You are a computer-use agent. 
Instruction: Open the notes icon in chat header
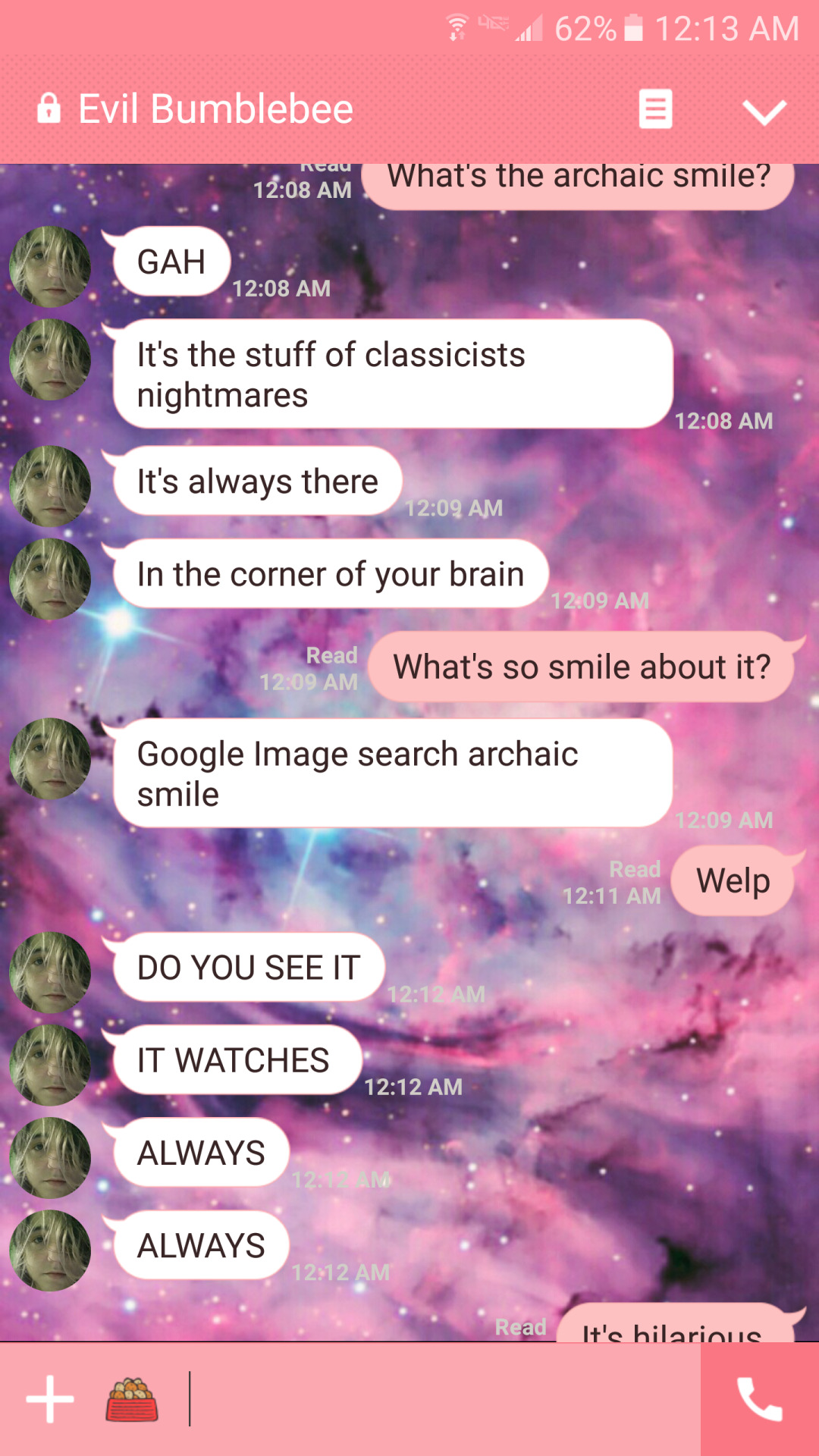655,109
